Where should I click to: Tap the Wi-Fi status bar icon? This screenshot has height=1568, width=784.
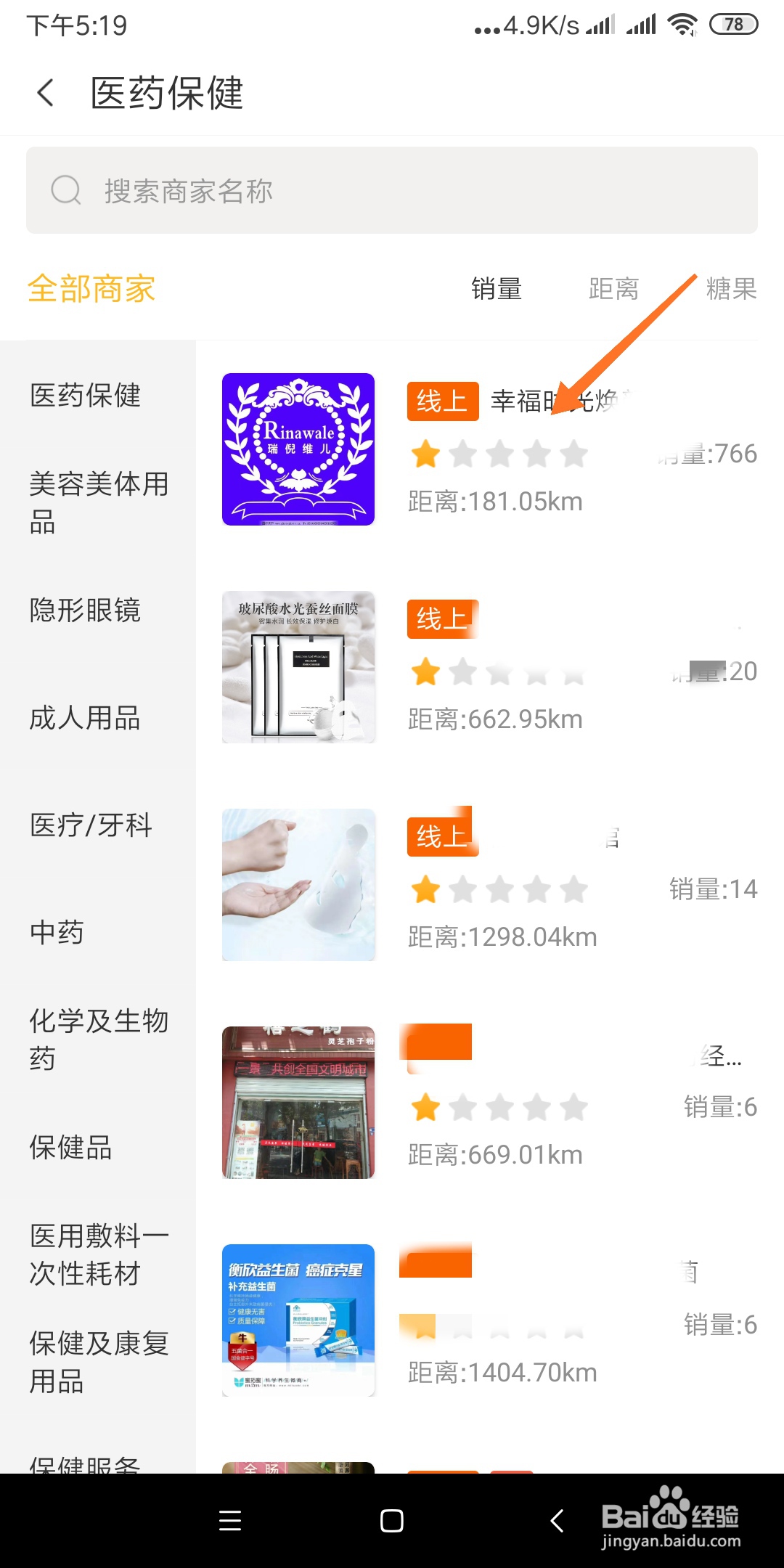(683, 24)
